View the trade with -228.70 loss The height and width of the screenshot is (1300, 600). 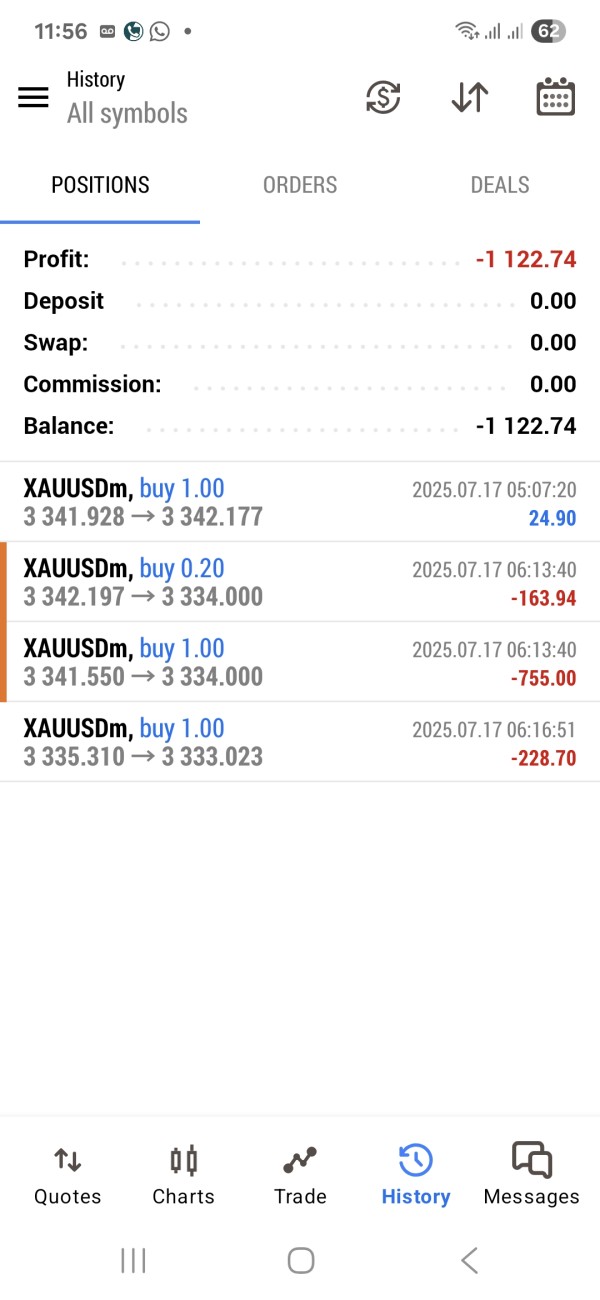300,742
